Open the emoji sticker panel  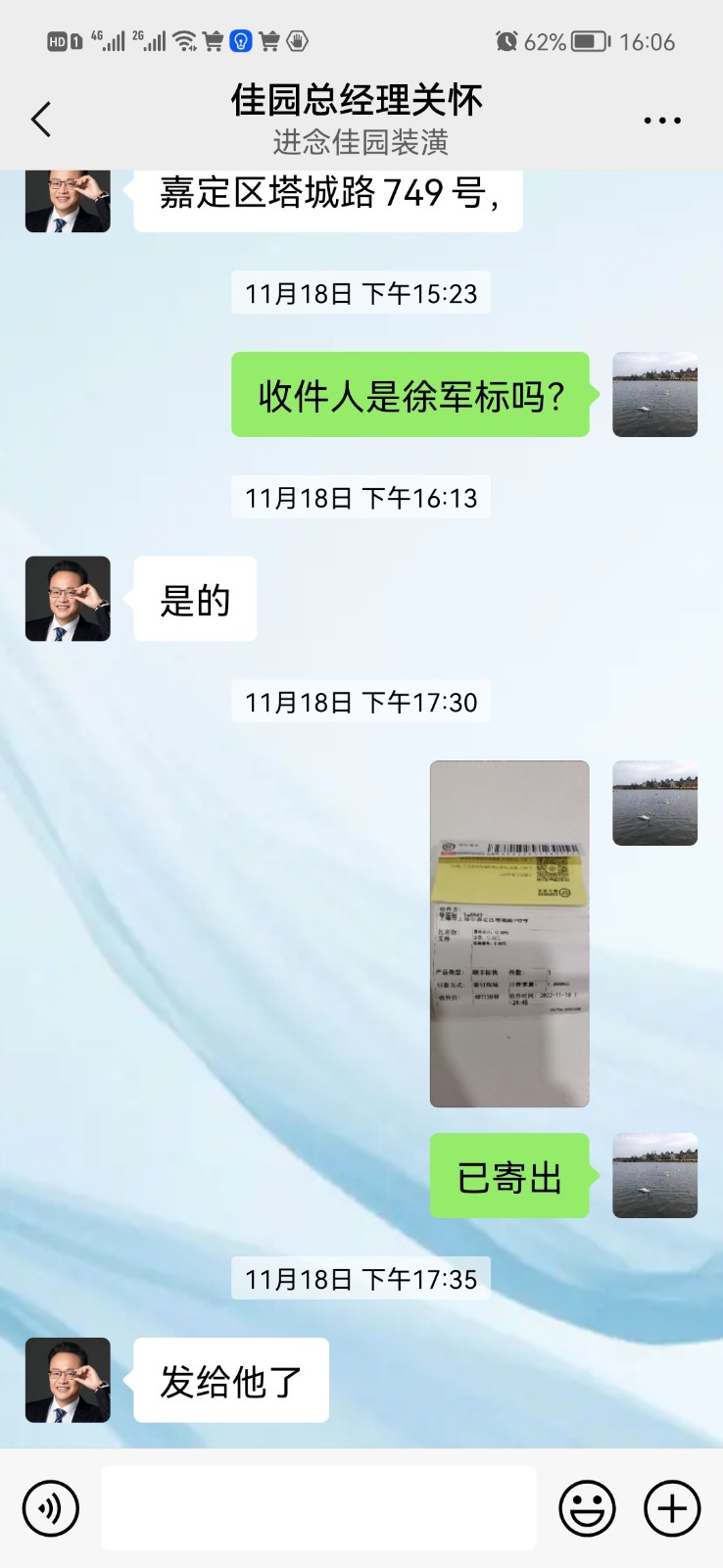point(587,1508)
